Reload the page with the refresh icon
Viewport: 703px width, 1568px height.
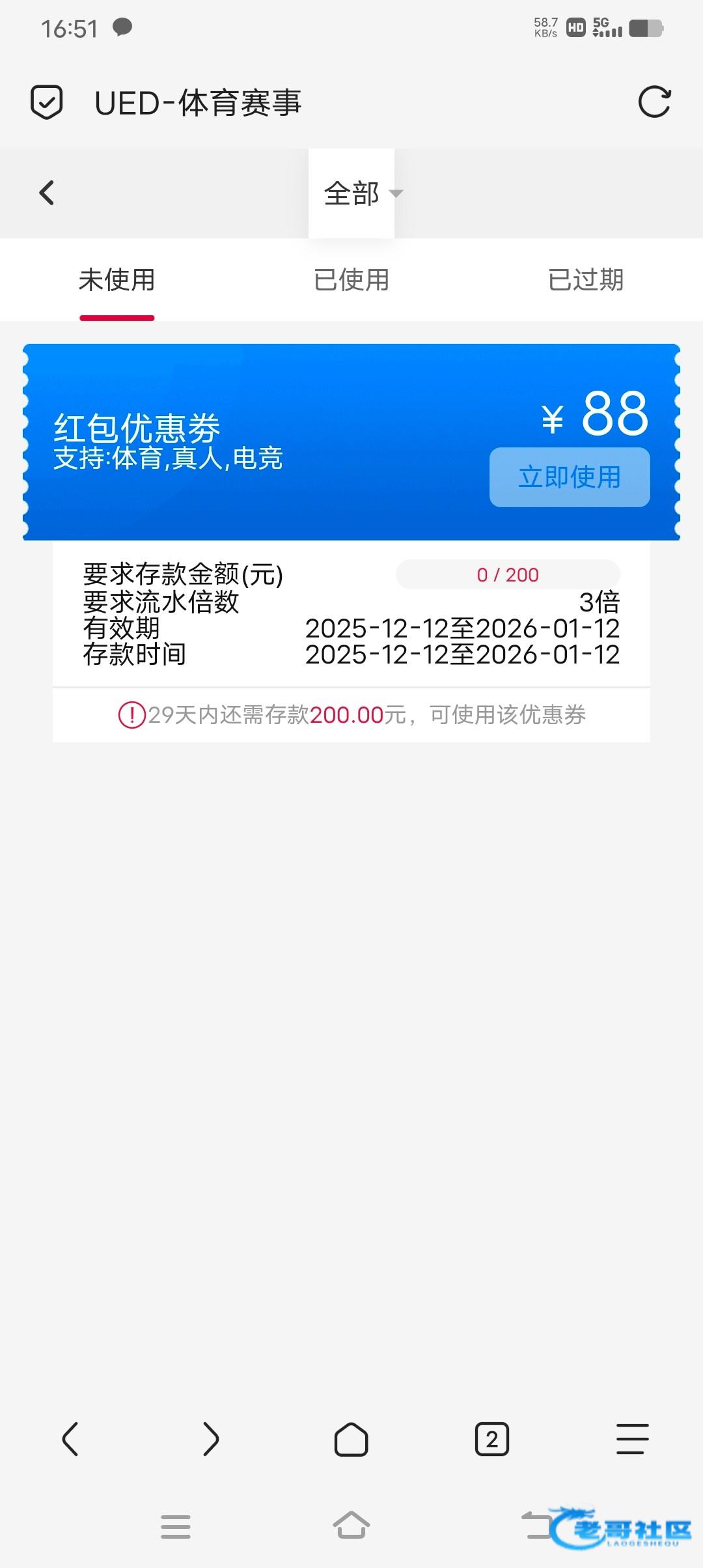click(x=654, y=102)
